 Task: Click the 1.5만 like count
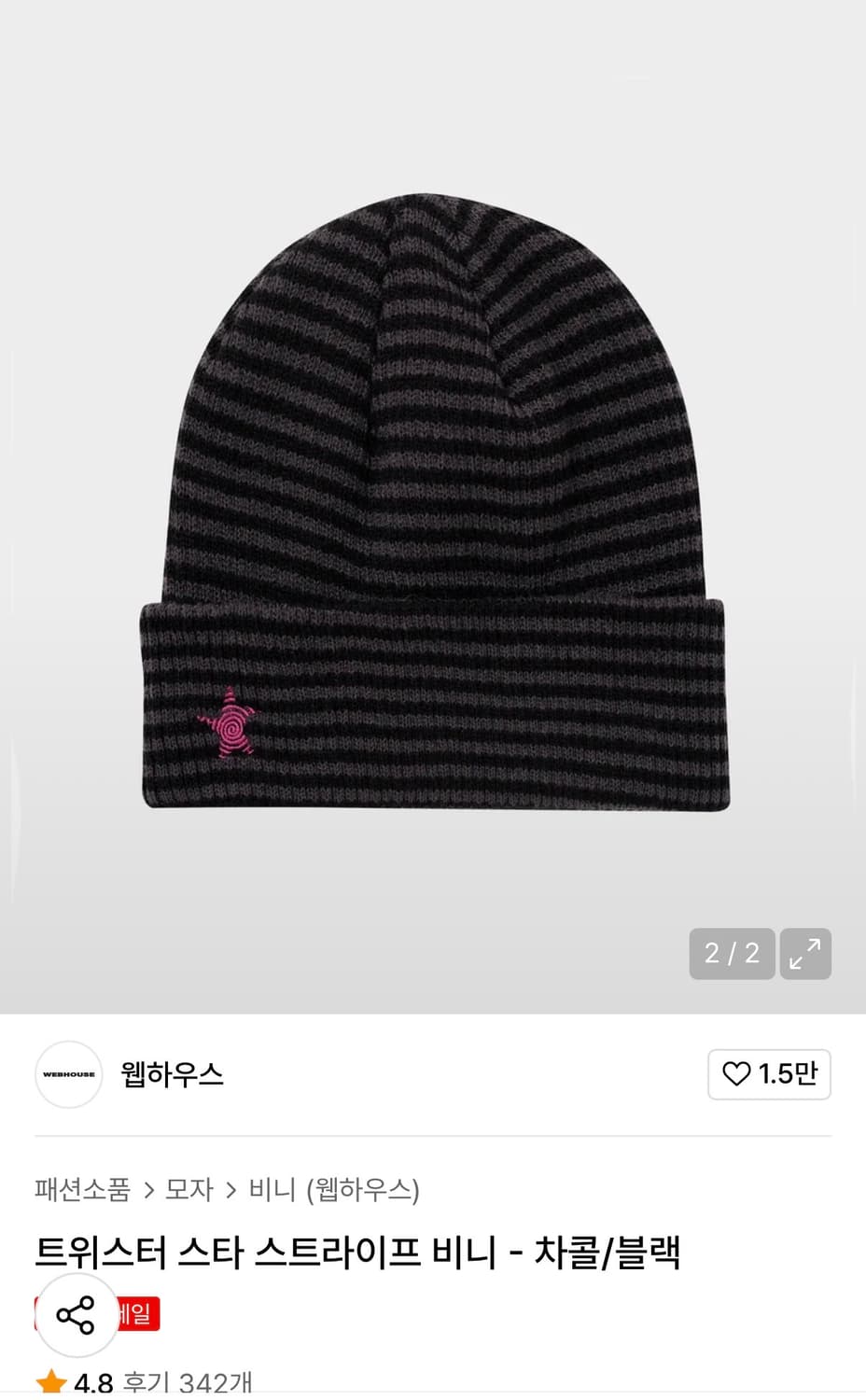[782, 1074]
